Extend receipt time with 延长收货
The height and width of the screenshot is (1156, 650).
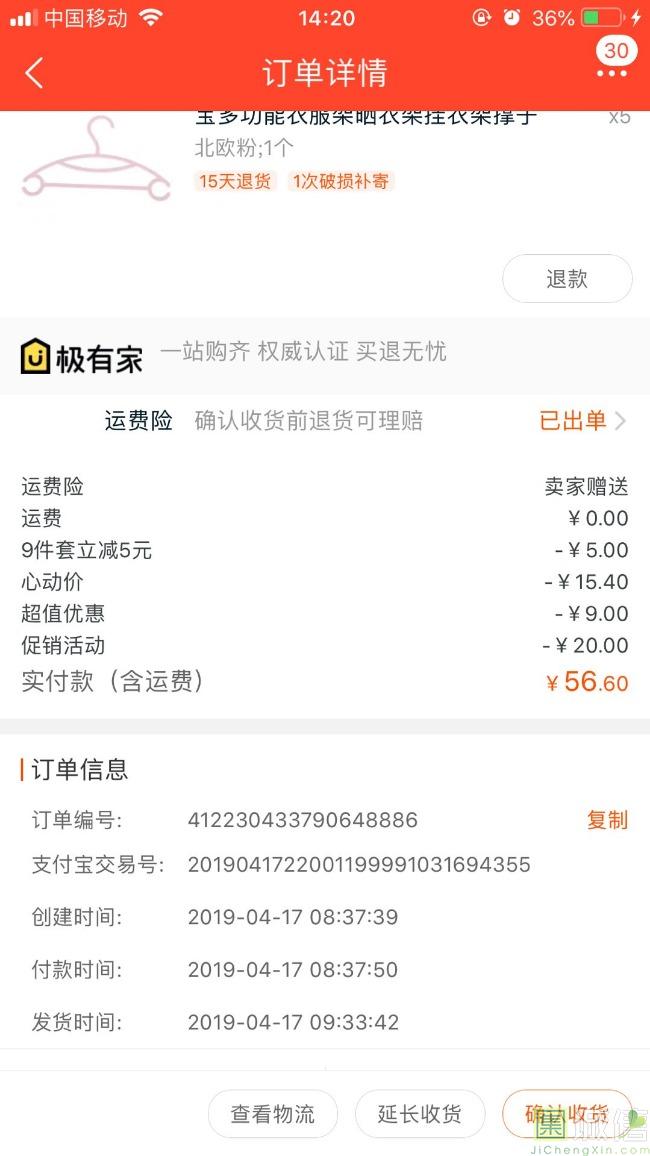click(420, 1114)
